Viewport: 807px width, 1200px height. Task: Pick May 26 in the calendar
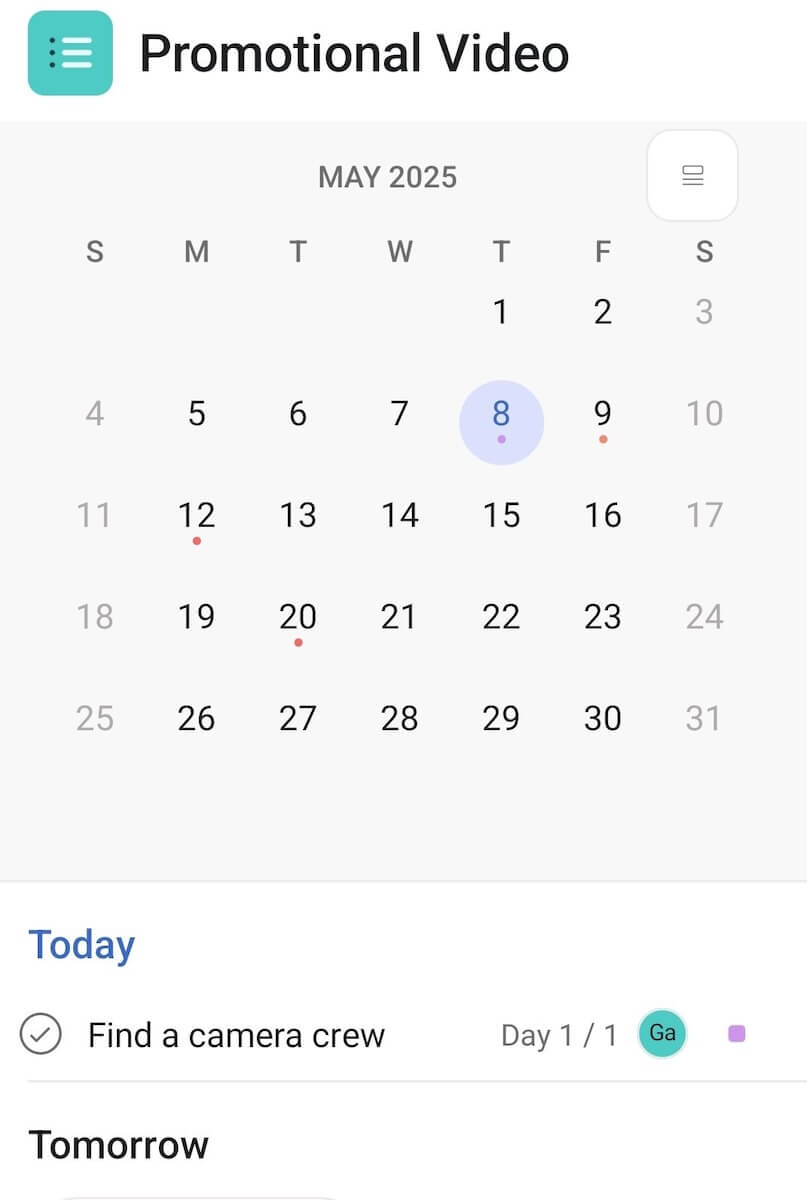tap(196, 719)
